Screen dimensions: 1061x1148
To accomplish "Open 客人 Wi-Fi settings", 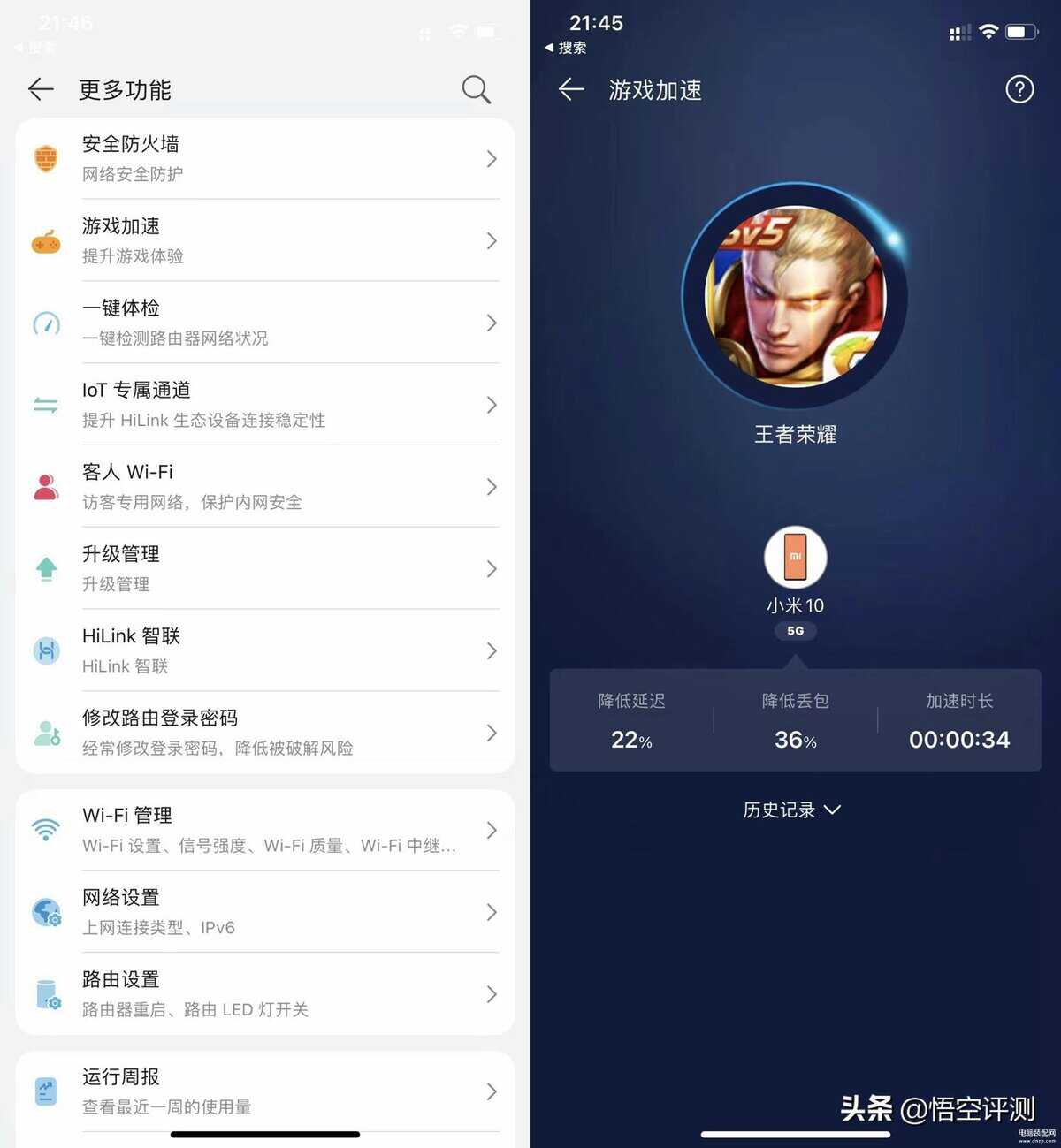I will (265, 486).
